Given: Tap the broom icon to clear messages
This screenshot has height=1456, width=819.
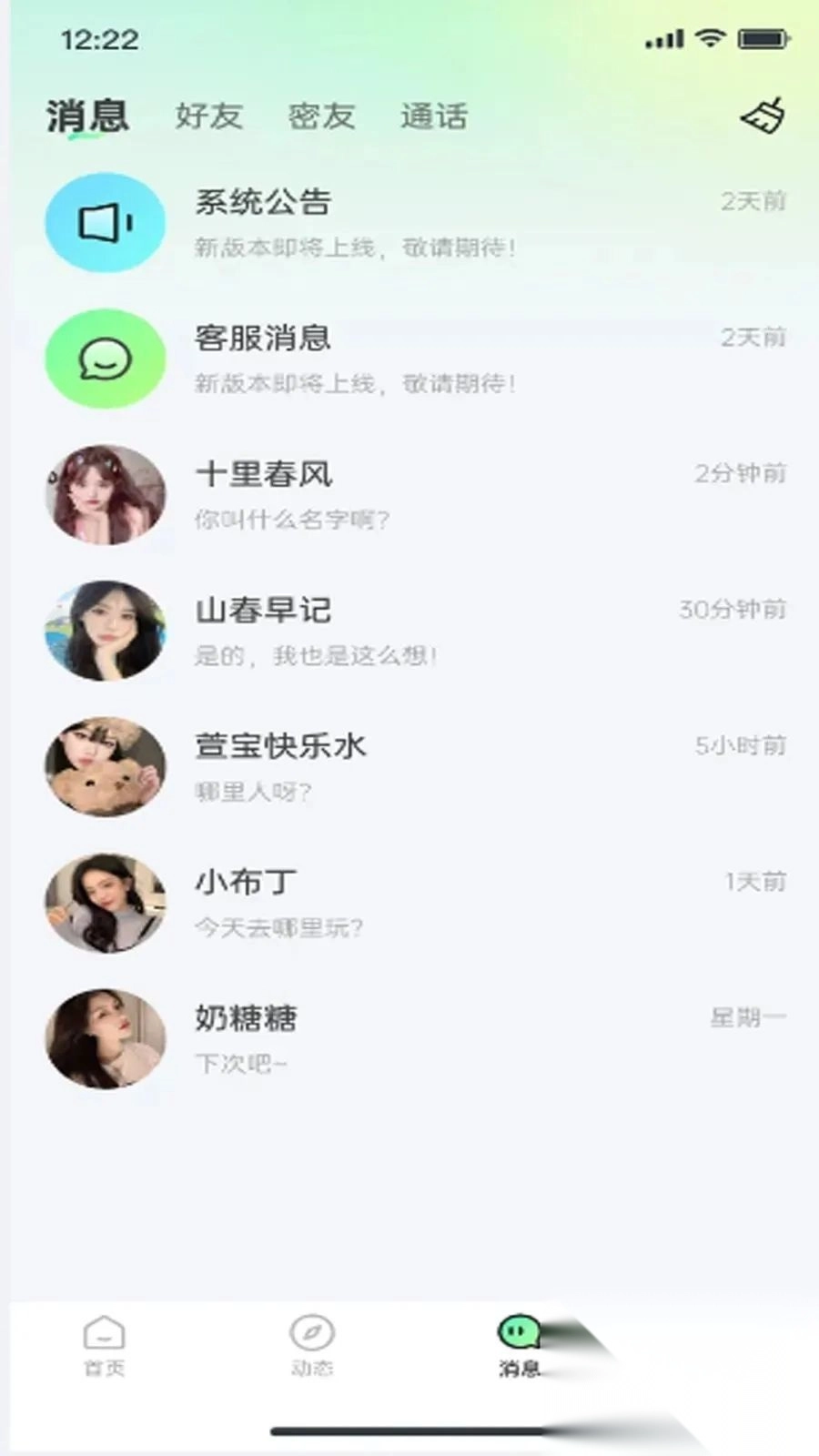Looking at the screenshot, I should pos(763,116).
